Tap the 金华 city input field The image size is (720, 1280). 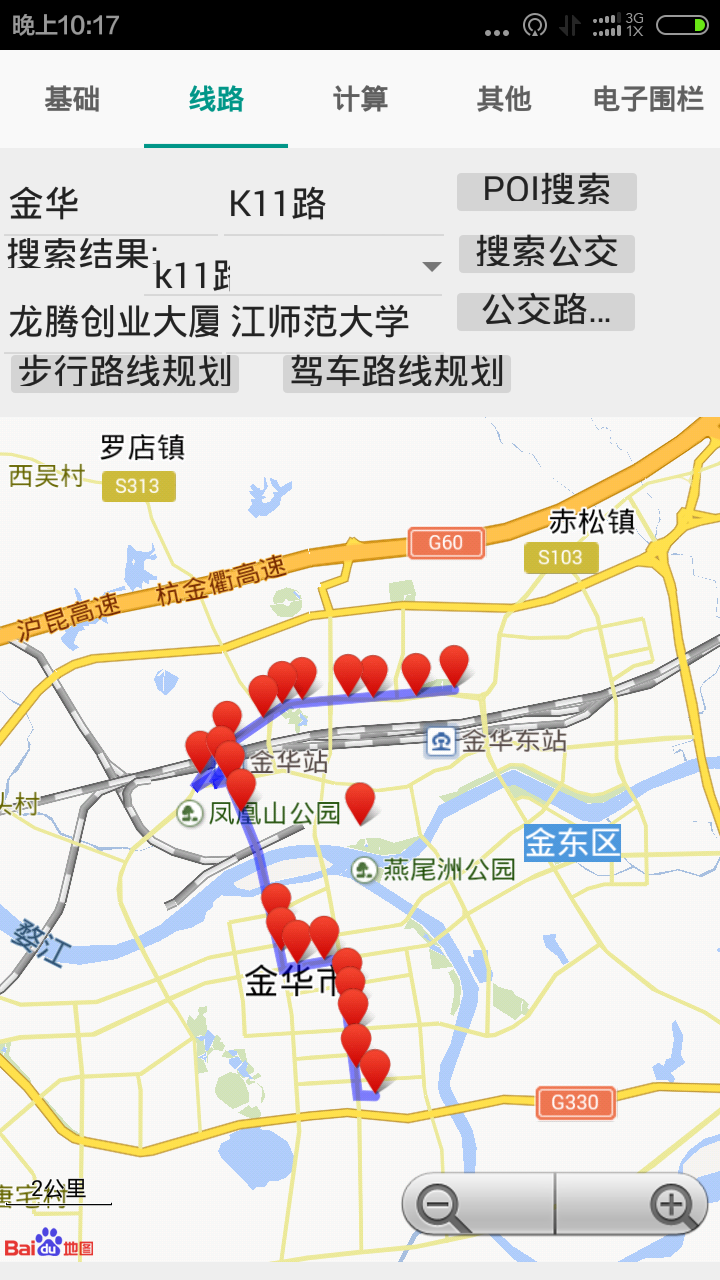[110, 205]
